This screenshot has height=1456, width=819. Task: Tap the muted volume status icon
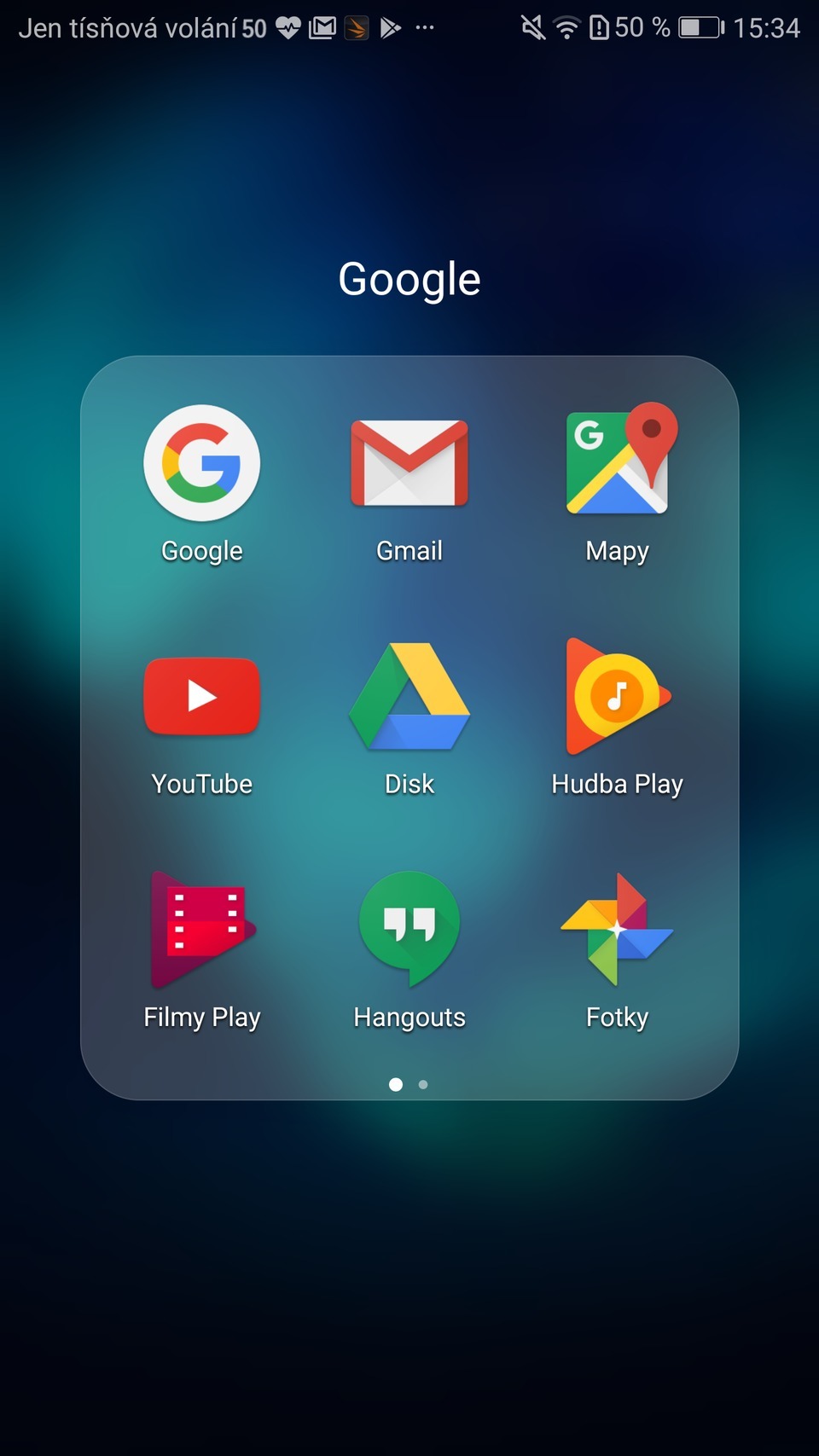(531, 27)
